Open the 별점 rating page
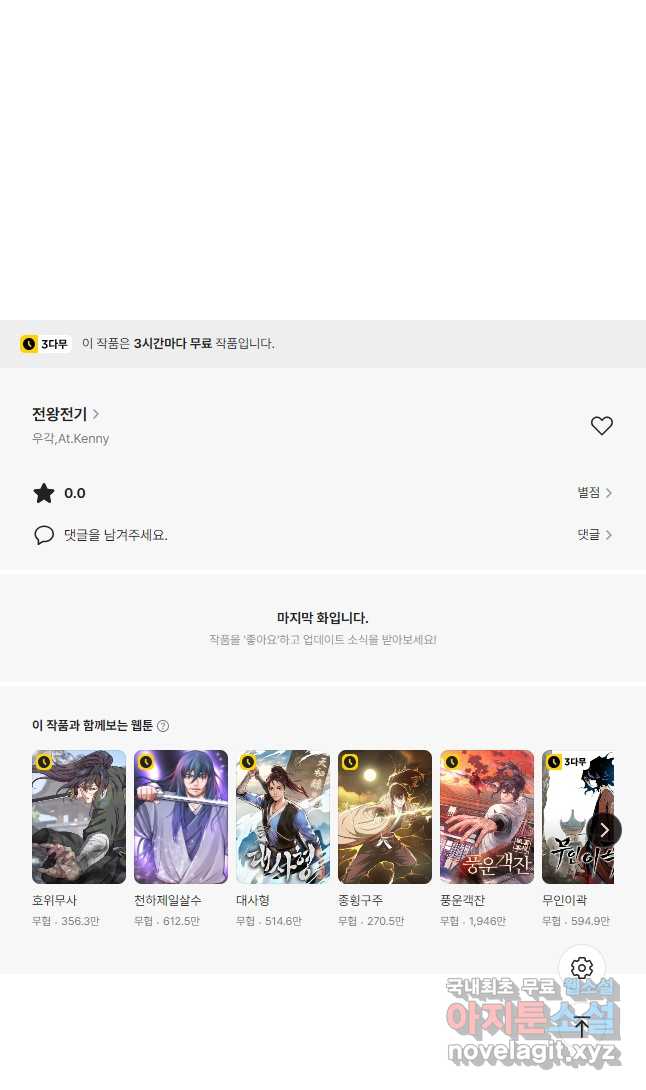Screen dimensions: 646x1090 (x=594, y=493)
